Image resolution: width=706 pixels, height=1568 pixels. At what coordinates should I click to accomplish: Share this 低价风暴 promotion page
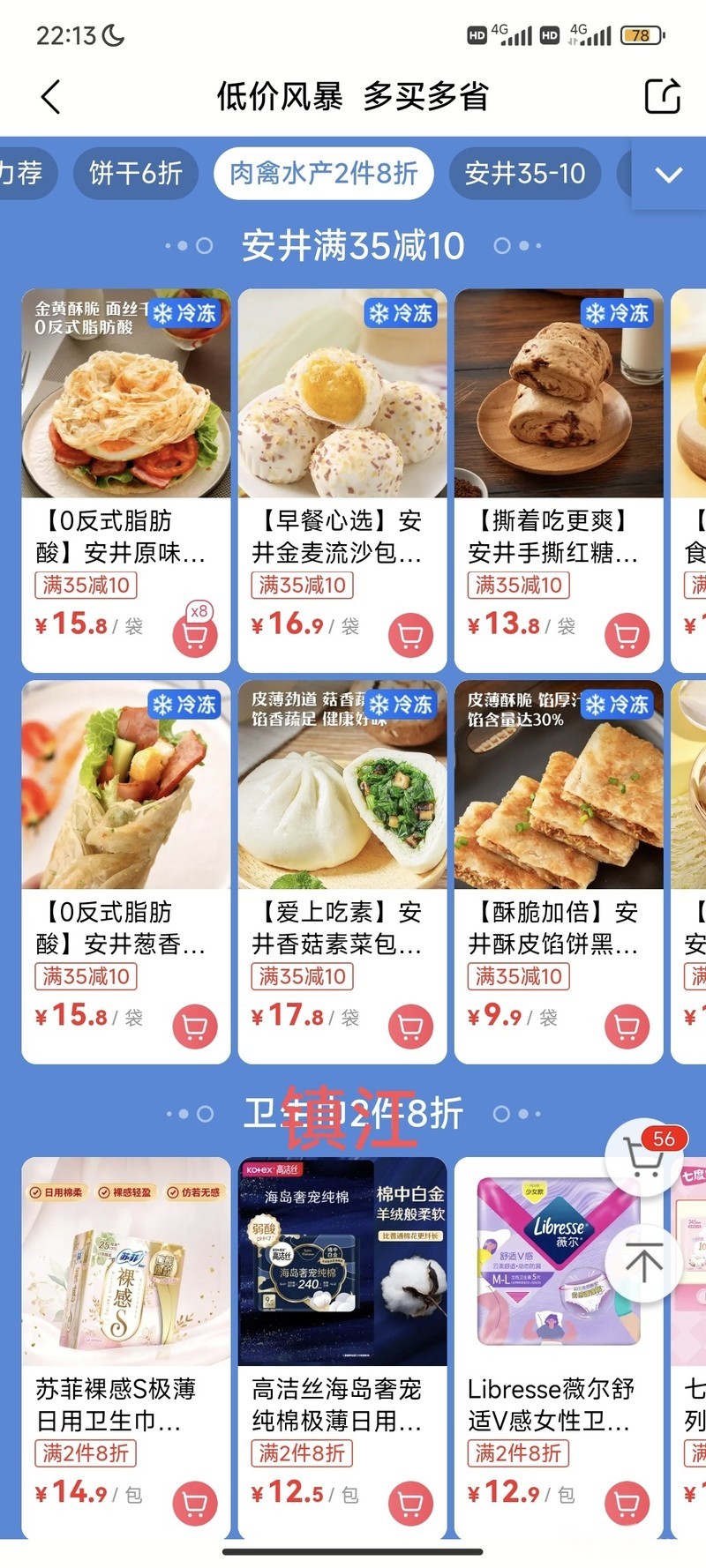tap(662, 96)
